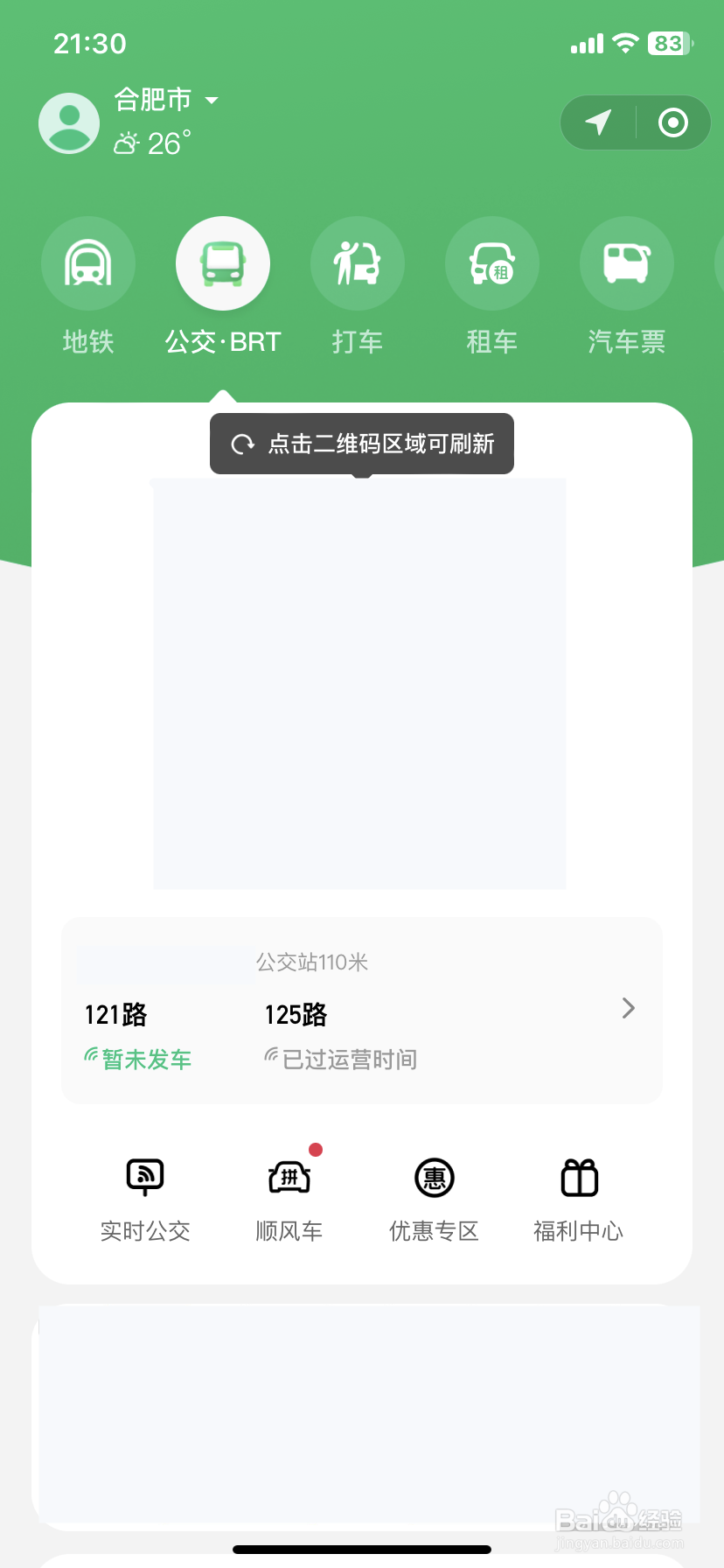Select the 汽车票 bus ticket icon
724x1568 pixels.
tap(626, 262)
